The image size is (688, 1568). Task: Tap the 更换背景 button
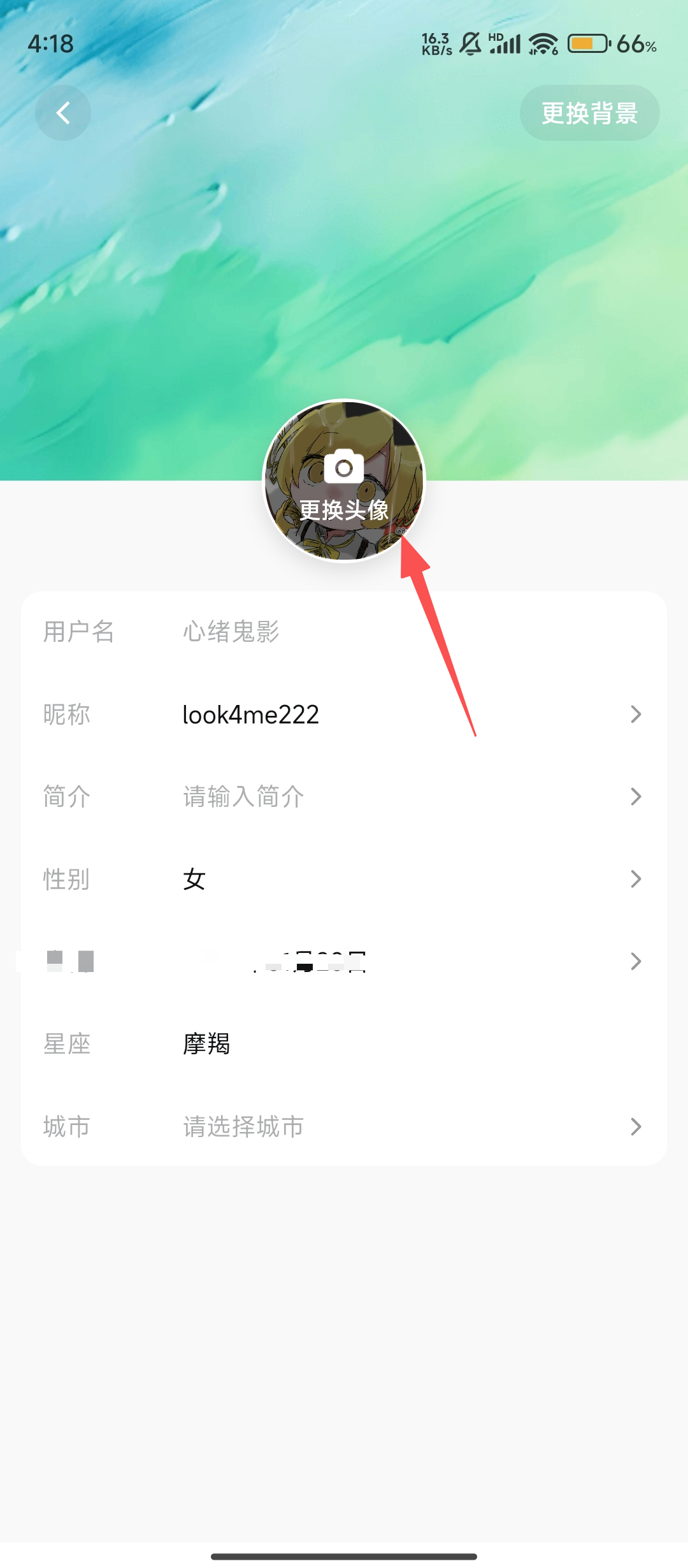coord(589,113)
